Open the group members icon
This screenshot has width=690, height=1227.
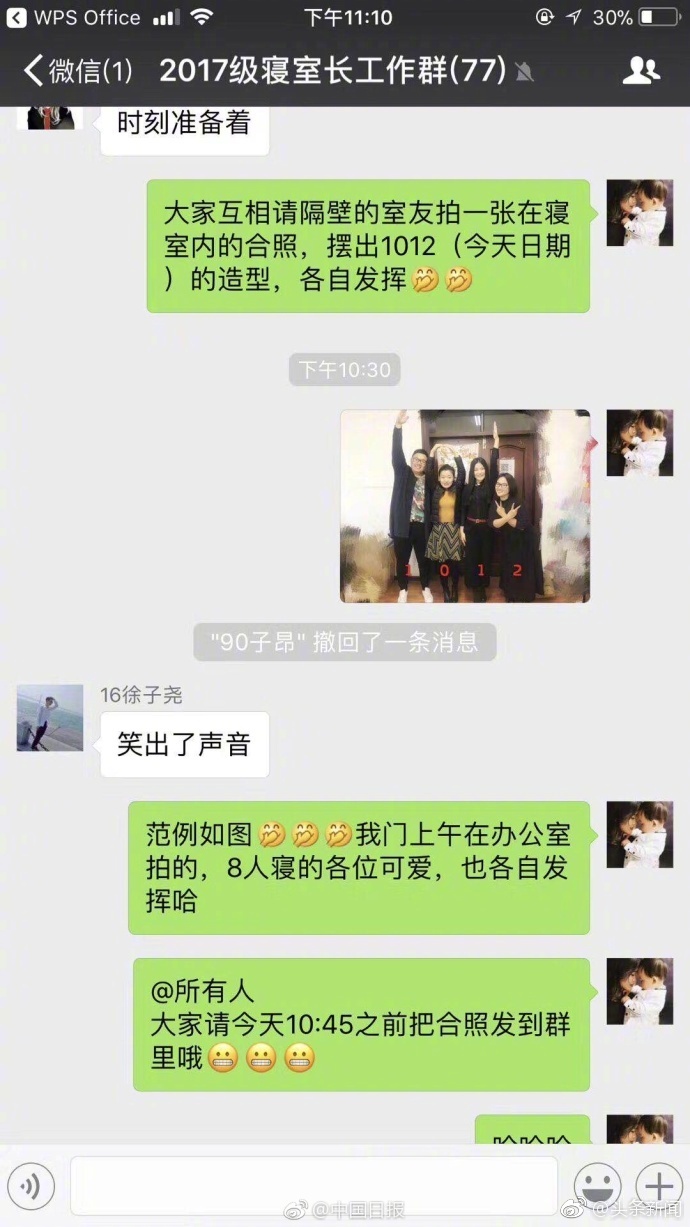pyautogui.click(x=641, y=70)
